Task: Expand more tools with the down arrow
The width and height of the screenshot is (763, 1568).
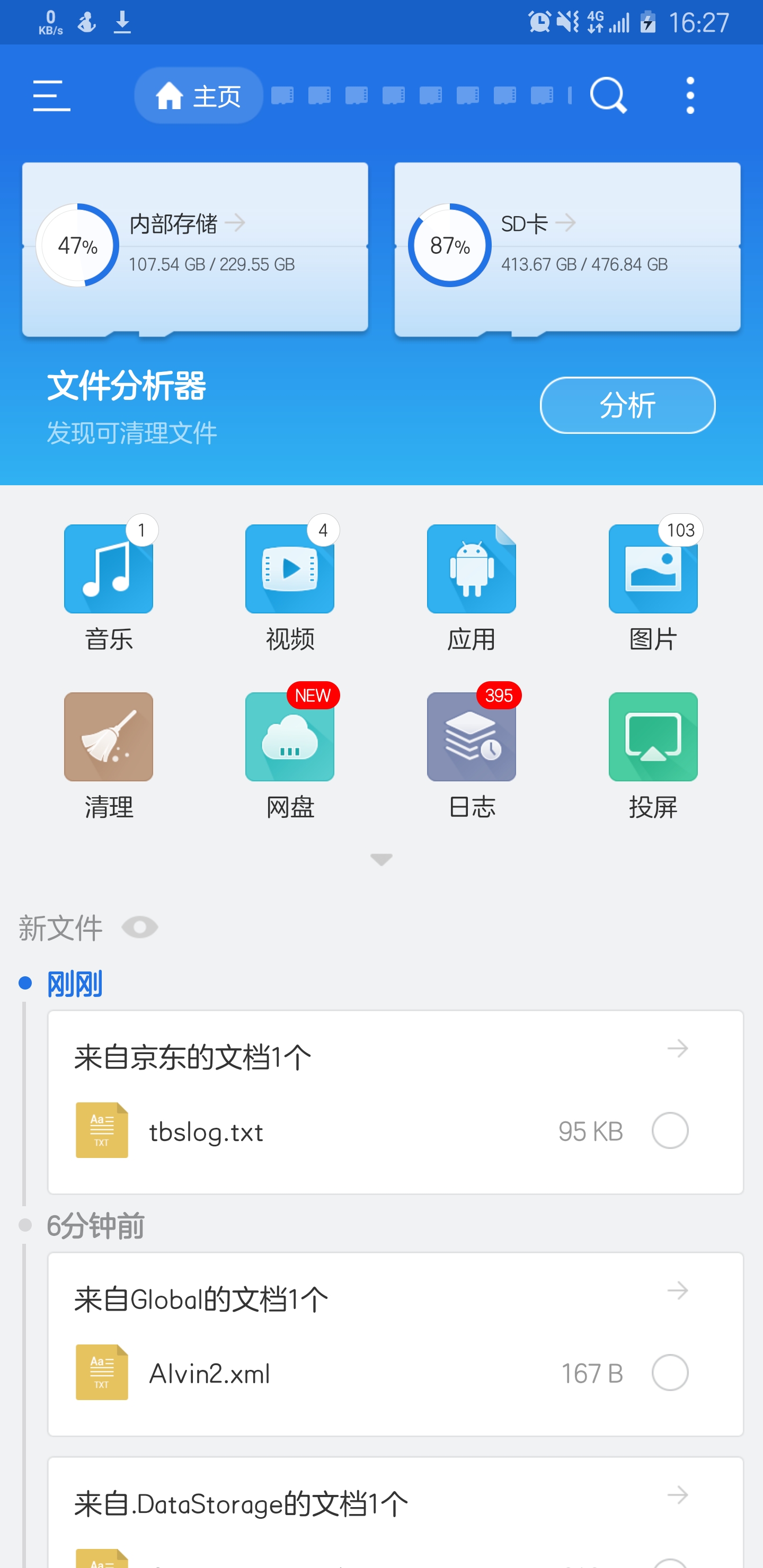Action: [381, 859]
